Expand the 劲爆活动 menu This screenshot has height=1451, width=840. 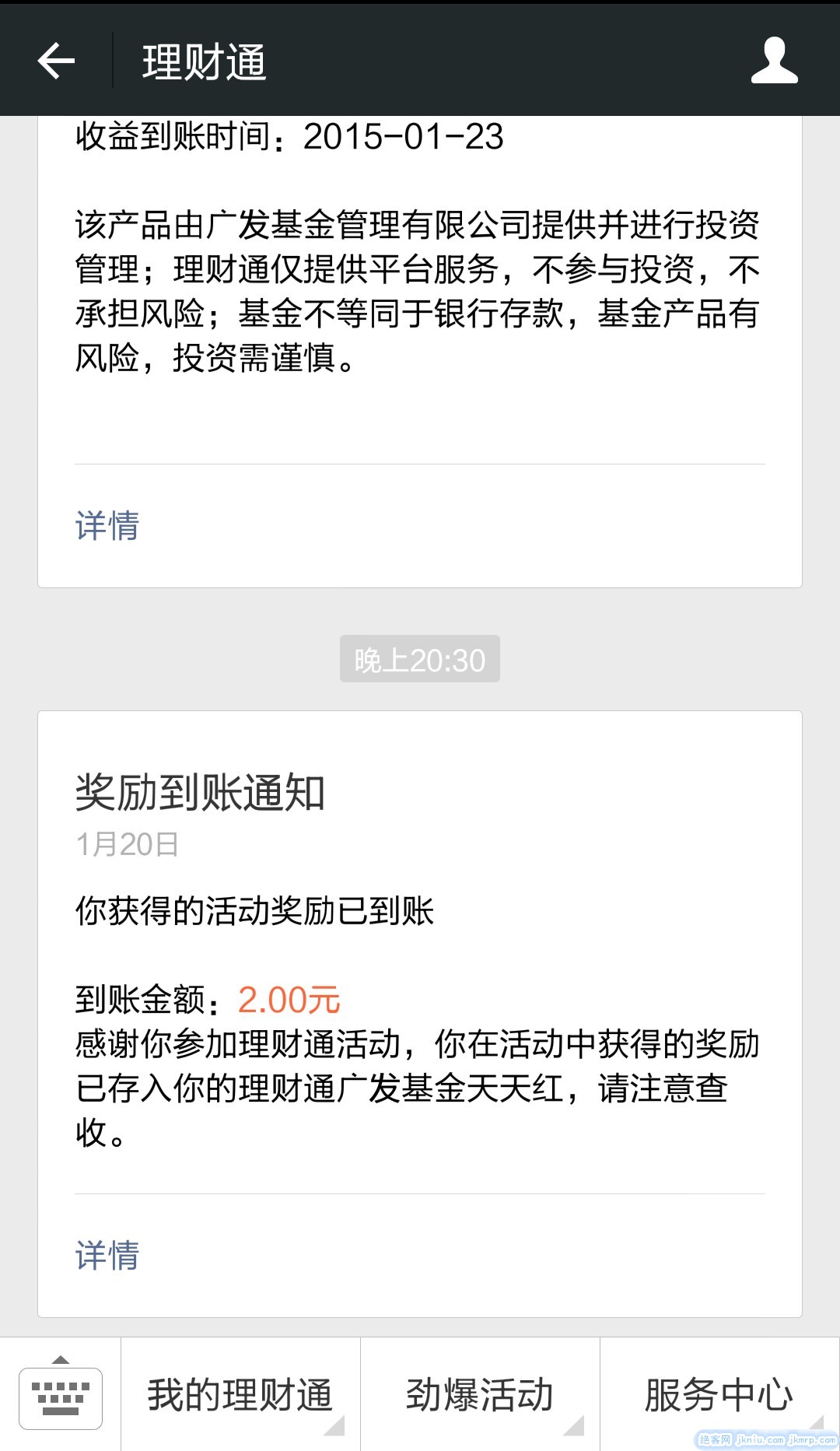[x=480, y=1395]
